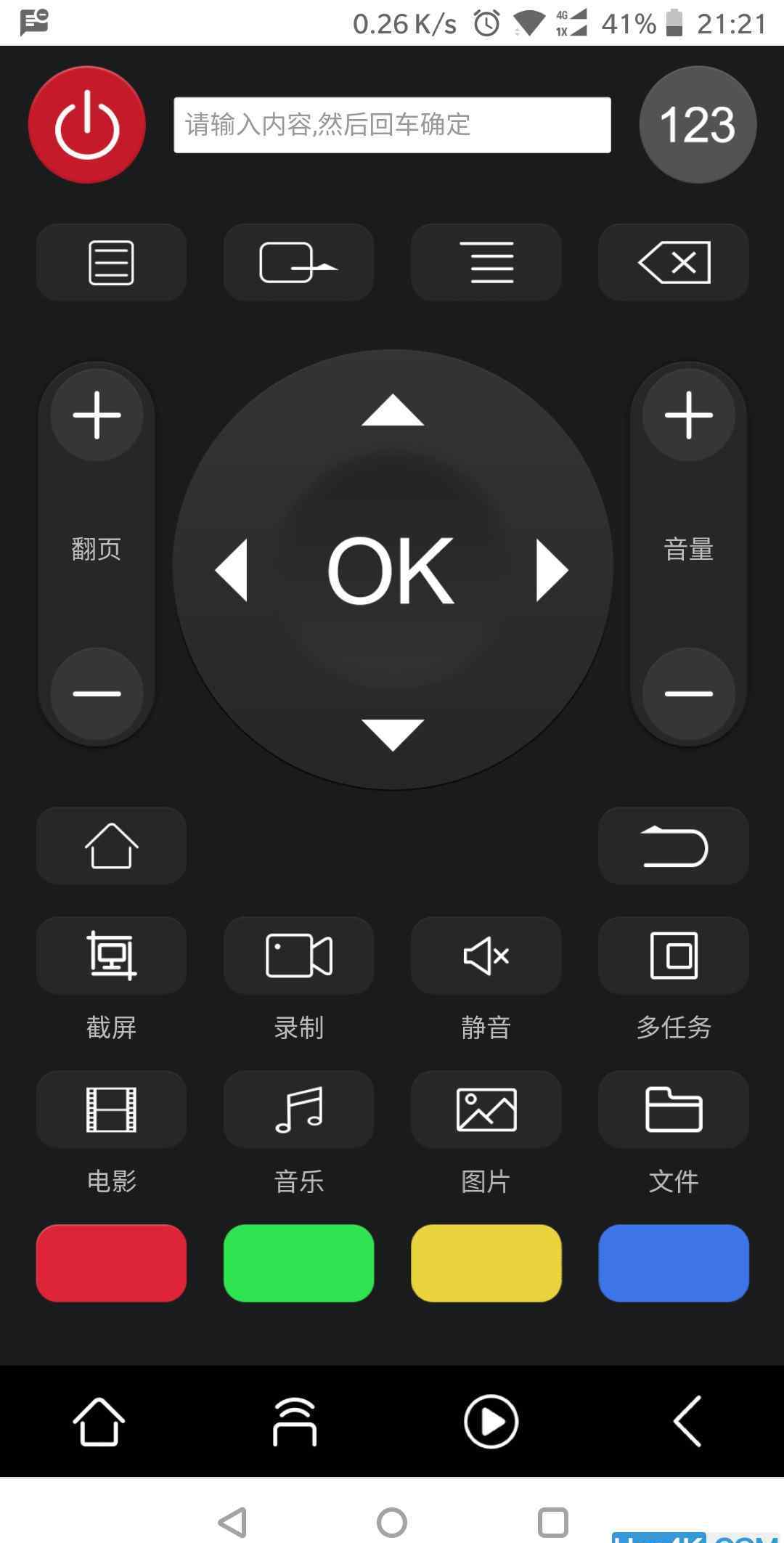Tap the OK button on the D-pad
The image size is (784, 1543).
[x=392, y=571]
